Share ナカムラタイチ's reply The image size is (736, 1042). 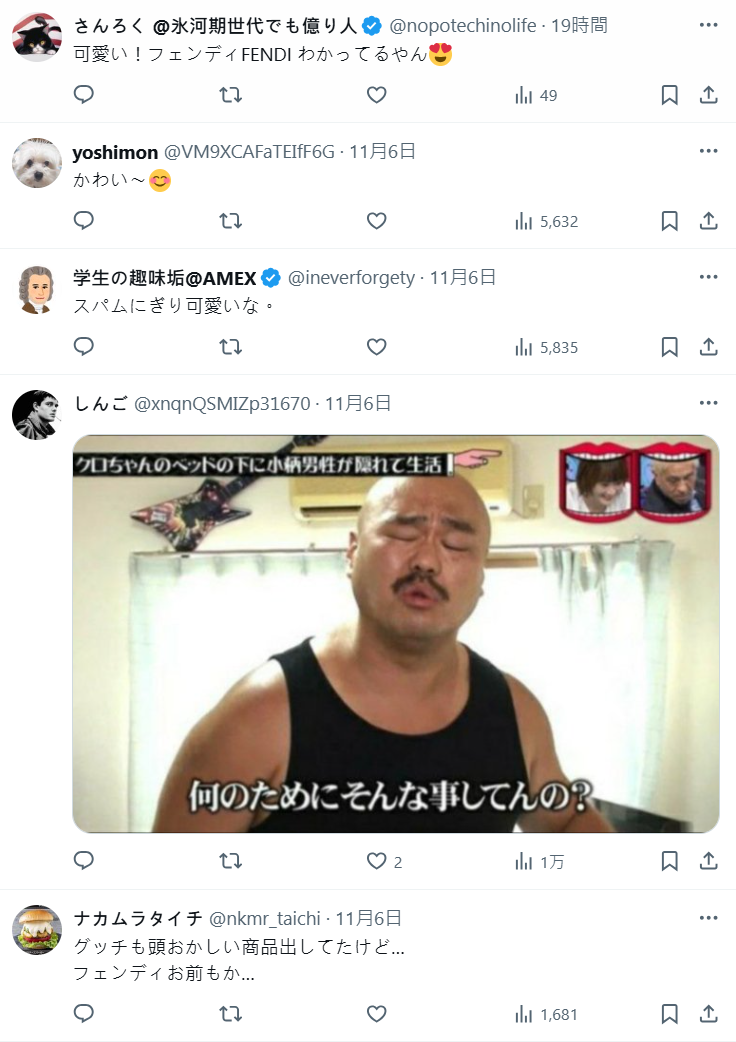click(708, 1014)
